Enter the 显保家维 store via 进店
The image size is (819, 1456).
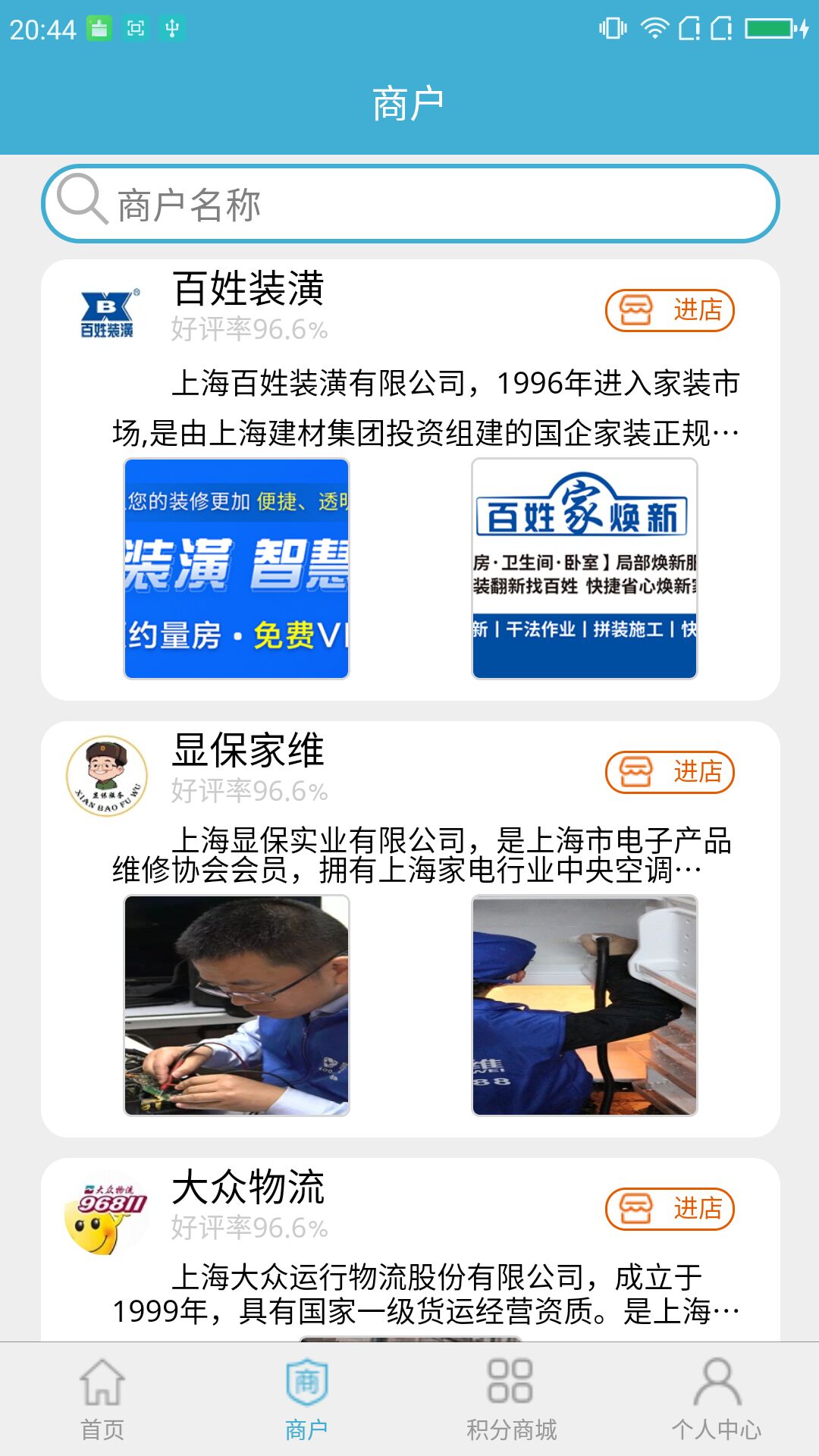(670, 772)
